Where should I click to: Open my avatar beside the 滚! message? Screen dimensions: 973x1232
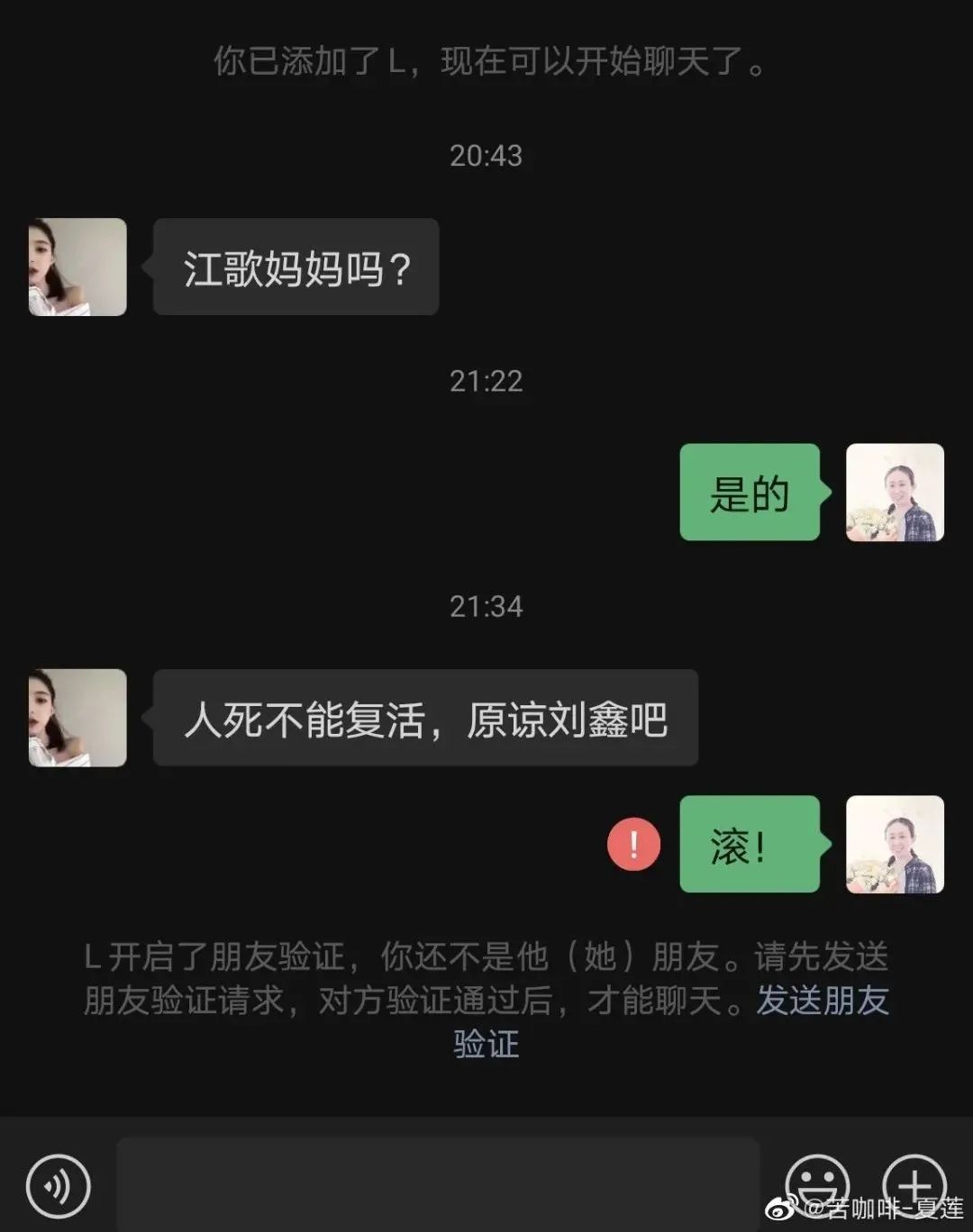tap(895, 845)
